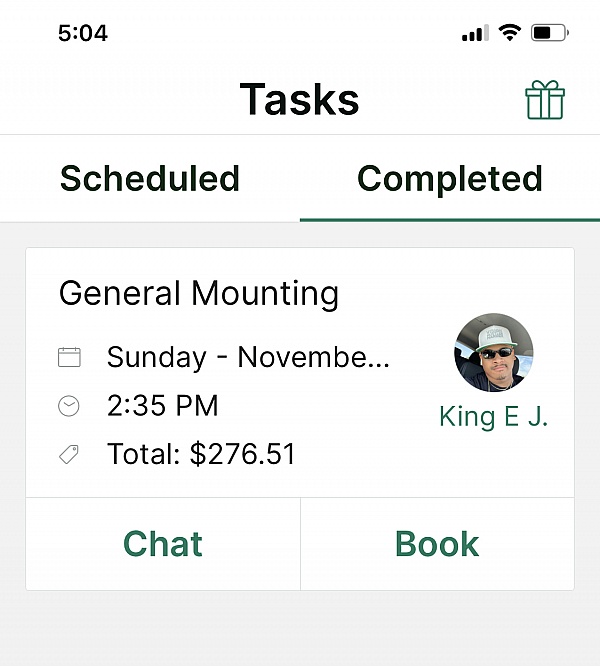Chat with the General Mounting tasker
Screen dimensions: 600x666
(163, 544)
